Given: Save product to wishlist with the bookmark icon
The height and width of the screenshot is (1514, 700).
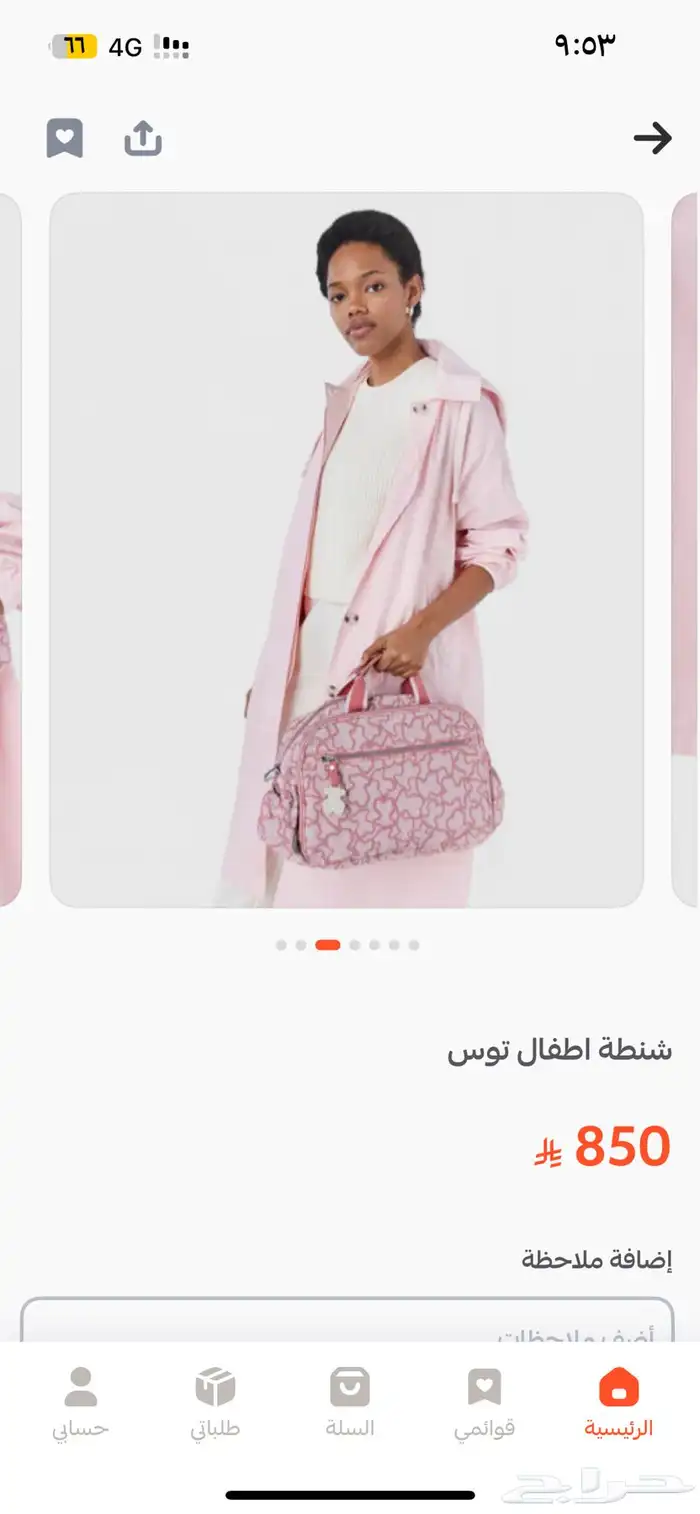Looking at the screenshot, I should (65, 138).
